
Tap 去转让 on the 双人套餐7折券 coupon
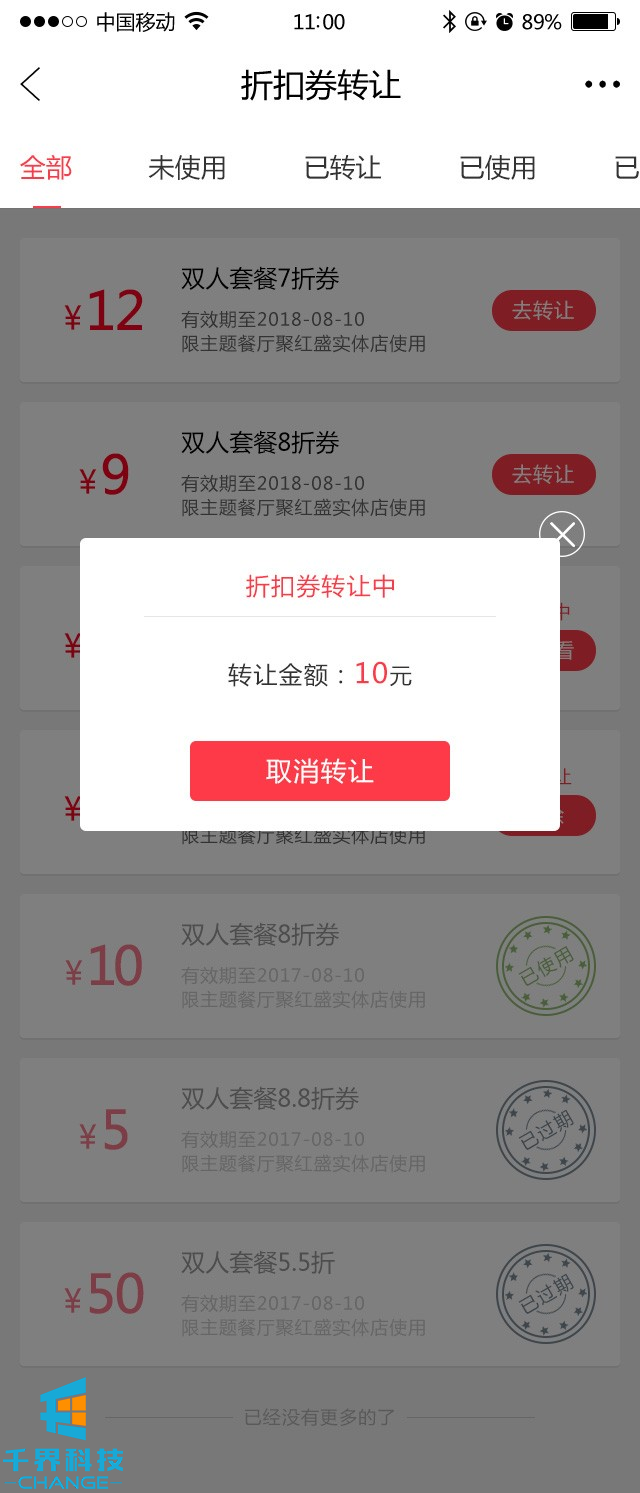543,311
